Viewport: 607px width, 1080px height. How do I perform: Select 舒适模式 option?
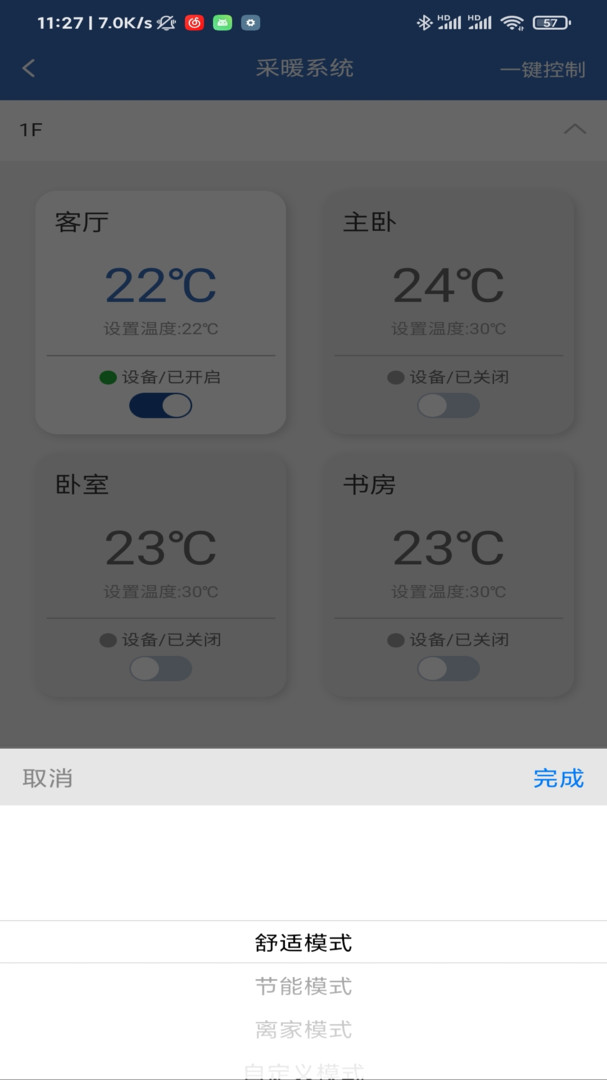coord(303,942)
